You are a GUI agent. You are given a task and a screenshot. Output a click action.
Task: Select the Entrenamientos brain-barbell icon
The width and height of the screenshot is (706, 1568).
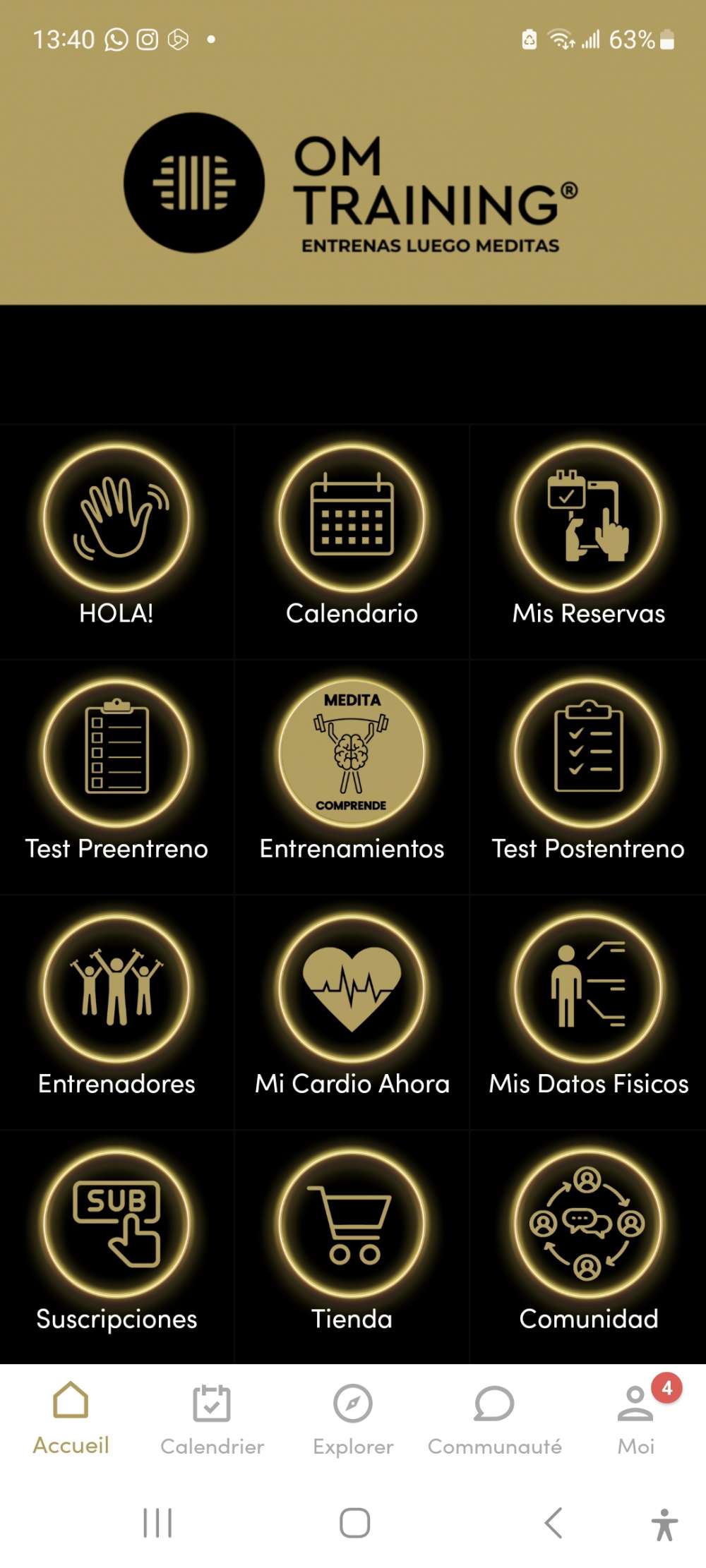point(352,755)
